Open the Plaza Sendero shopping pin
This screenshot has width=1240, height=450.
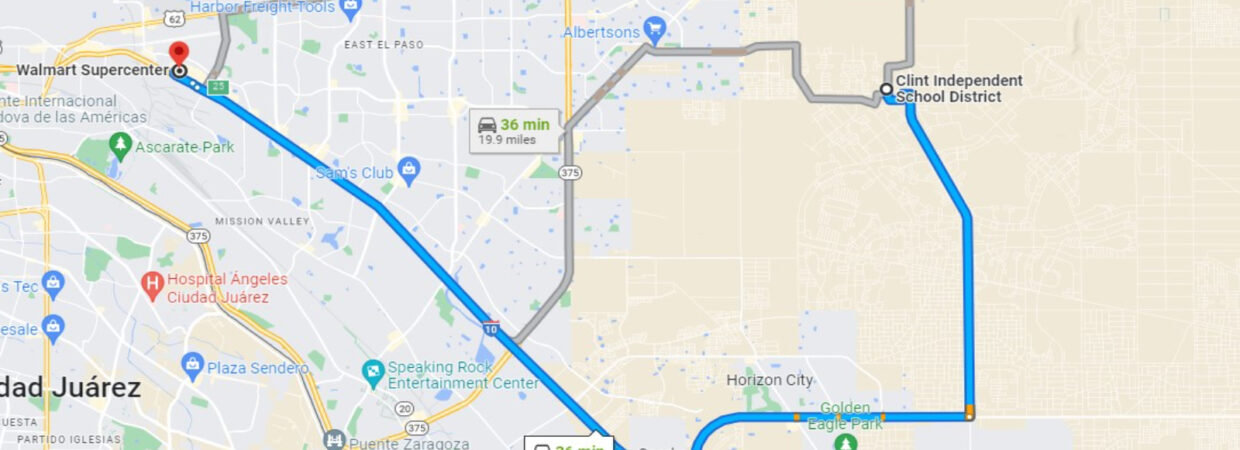[193, 368]
